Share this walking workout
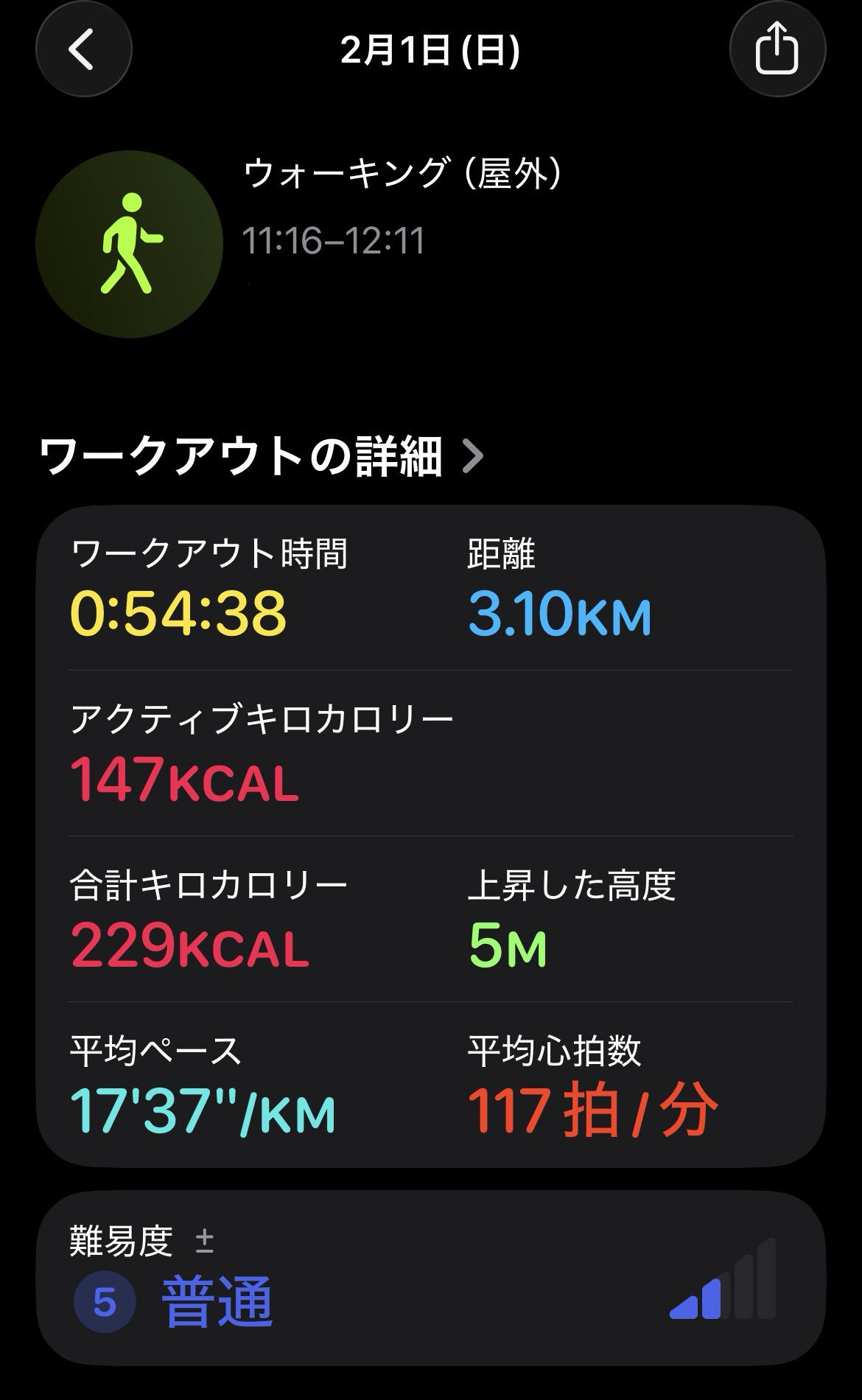Image resolution: width=862 pixels, height=1400 pixels. point(777,49)
